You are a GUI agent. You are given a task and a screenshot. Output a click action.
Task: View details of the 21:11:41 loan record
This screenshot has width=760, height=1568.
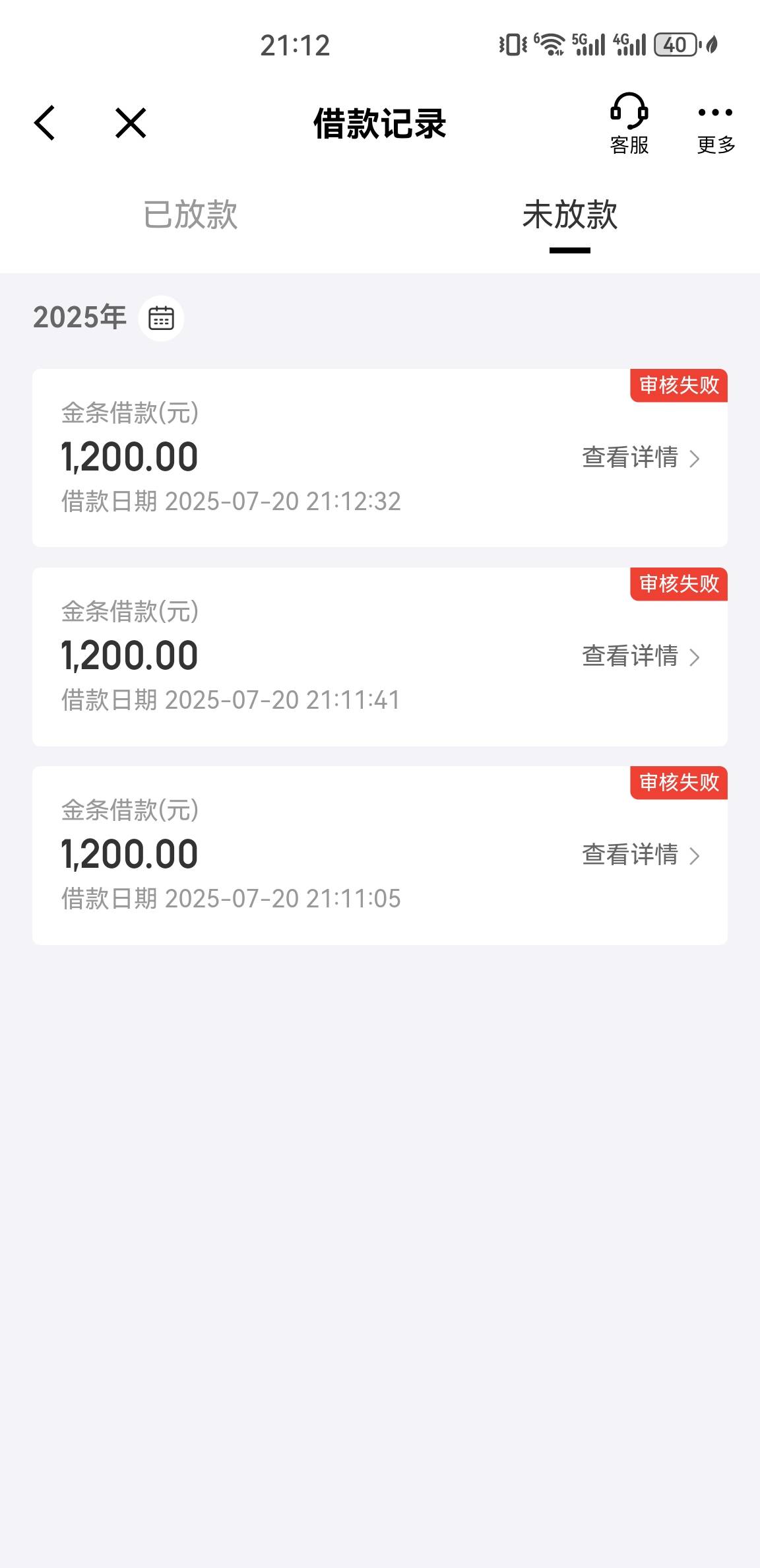641,656
